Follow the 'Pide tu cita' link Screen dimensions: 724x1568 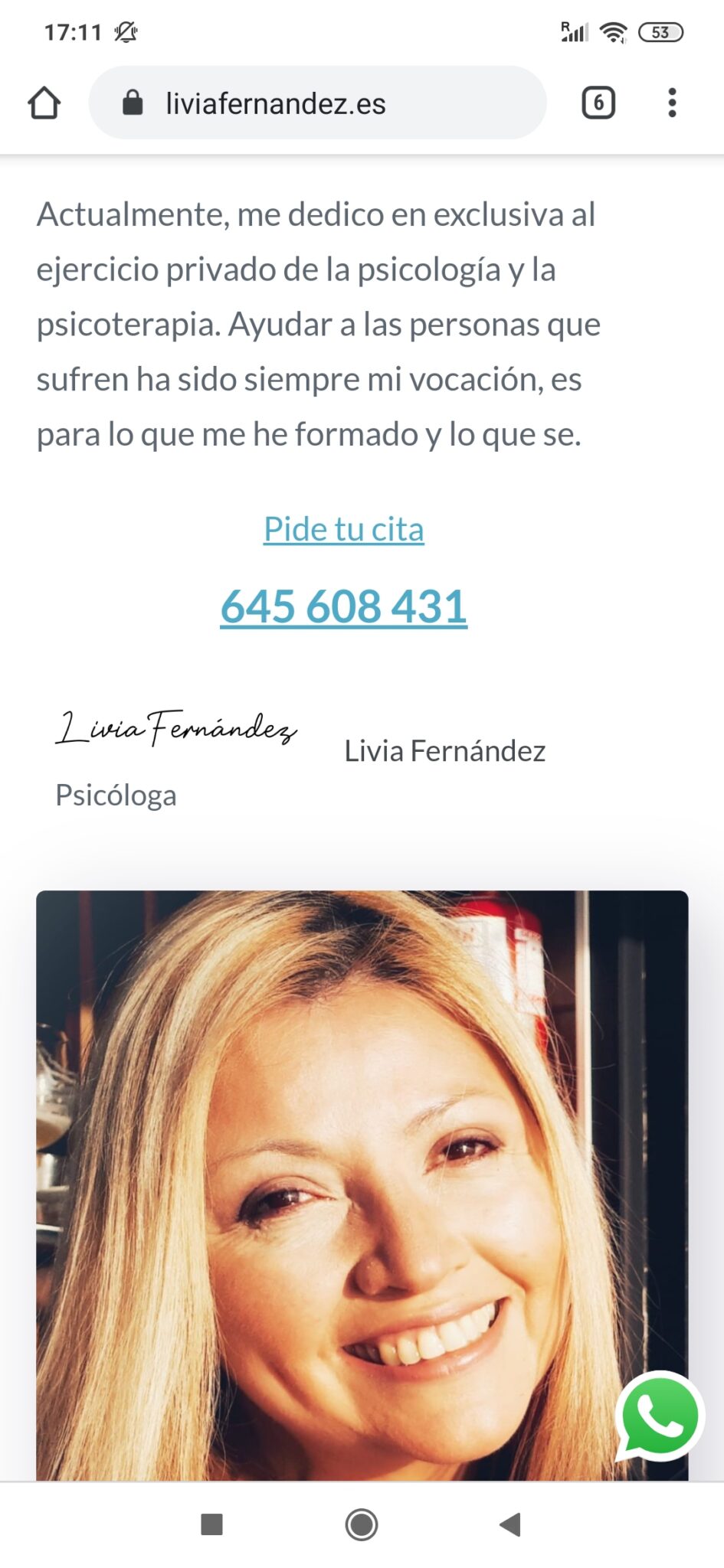pyautogui.click(x=343, y=529)
